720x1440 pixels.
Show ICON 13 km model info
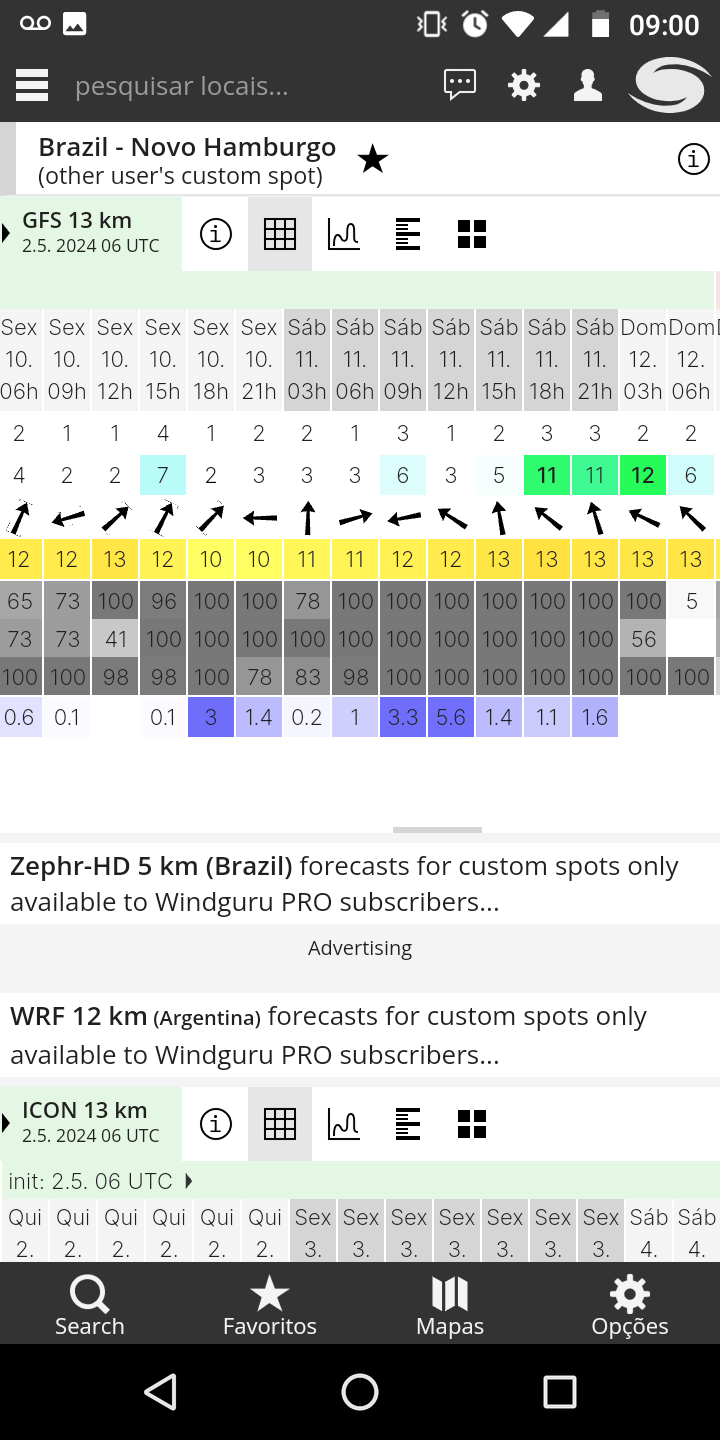coord(216,1124)
